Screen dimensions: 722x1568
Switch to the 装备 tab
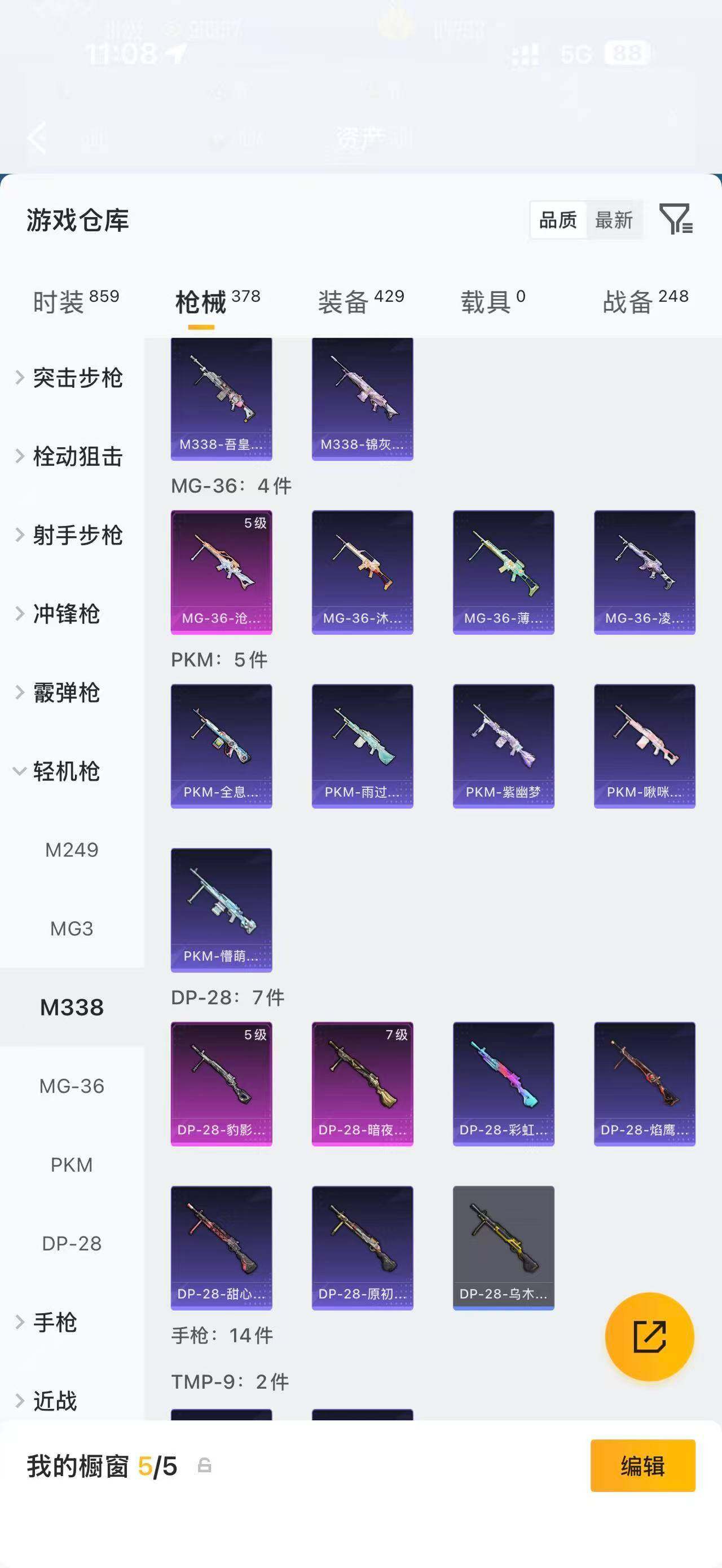(x=361, y=301)
